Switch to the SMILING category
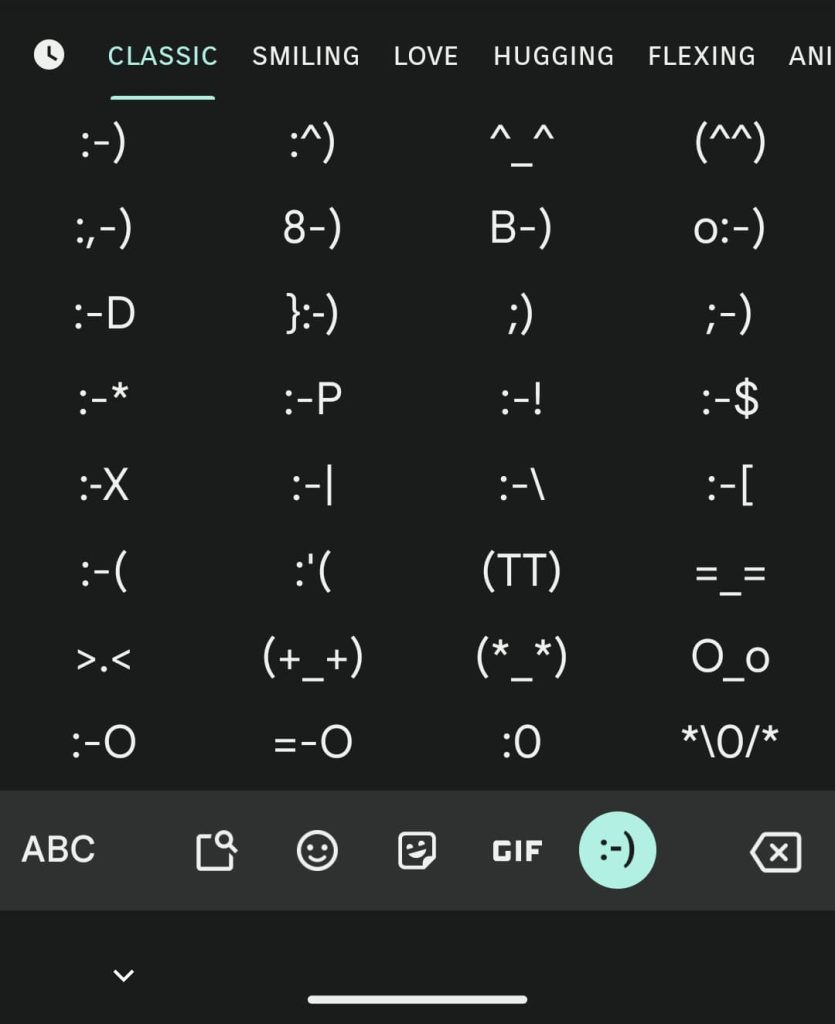 pos(305,56)
